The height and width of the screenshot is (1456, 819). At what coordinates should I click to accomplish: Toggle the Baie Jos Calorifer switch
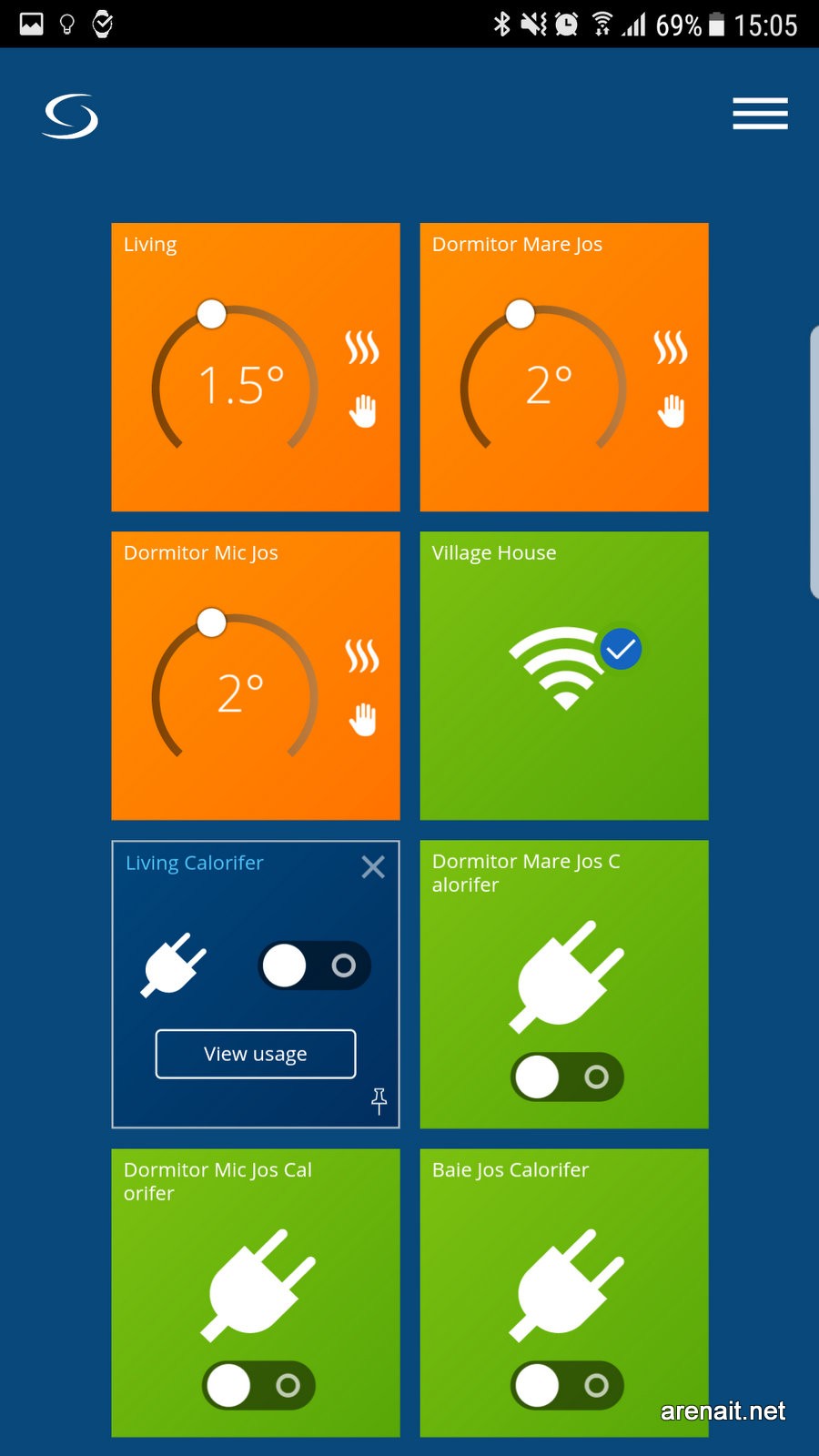coord(566,1386)
